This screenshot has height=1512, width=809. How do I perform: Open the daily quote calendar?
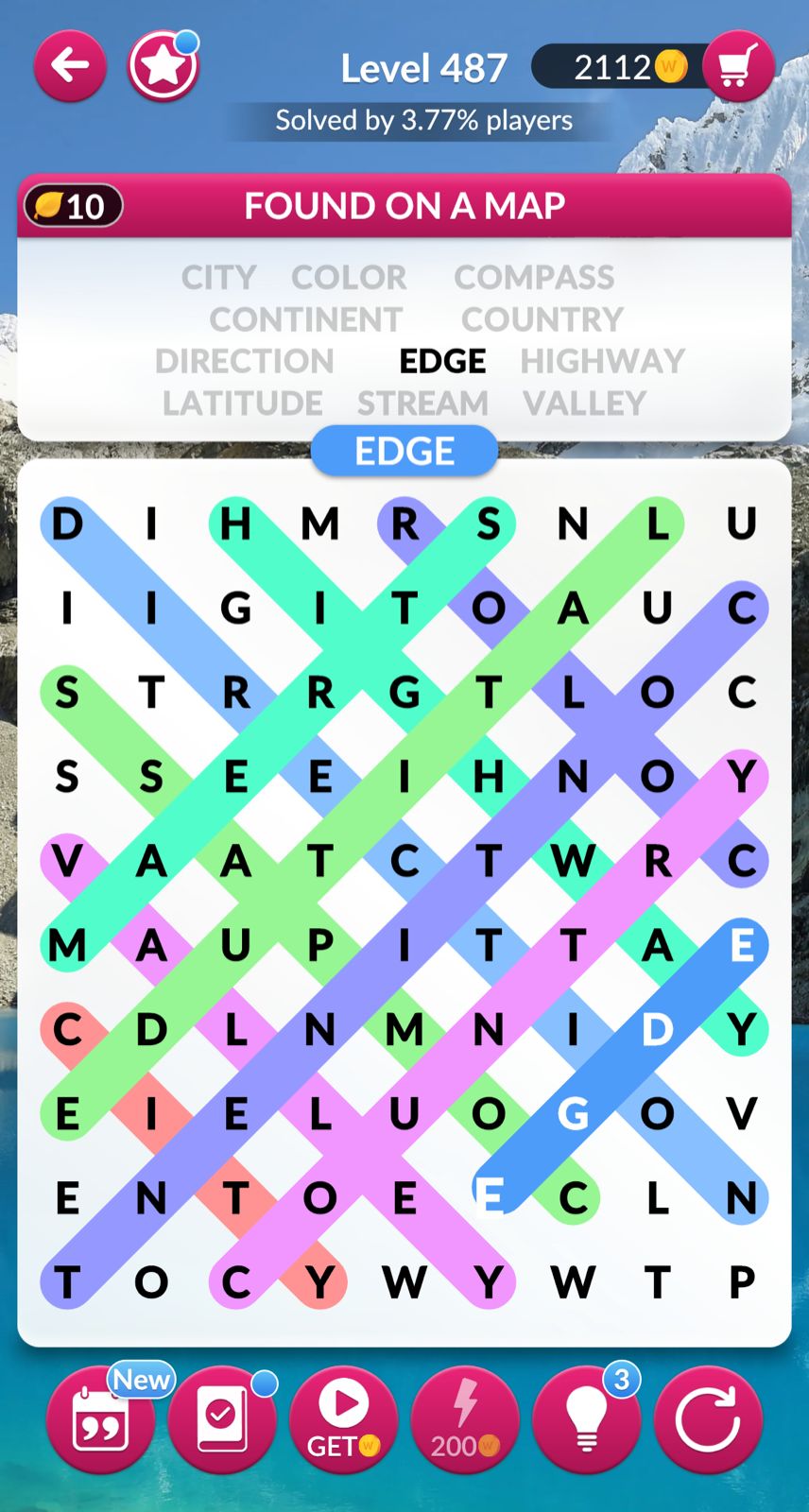[x=100, y=1419]
